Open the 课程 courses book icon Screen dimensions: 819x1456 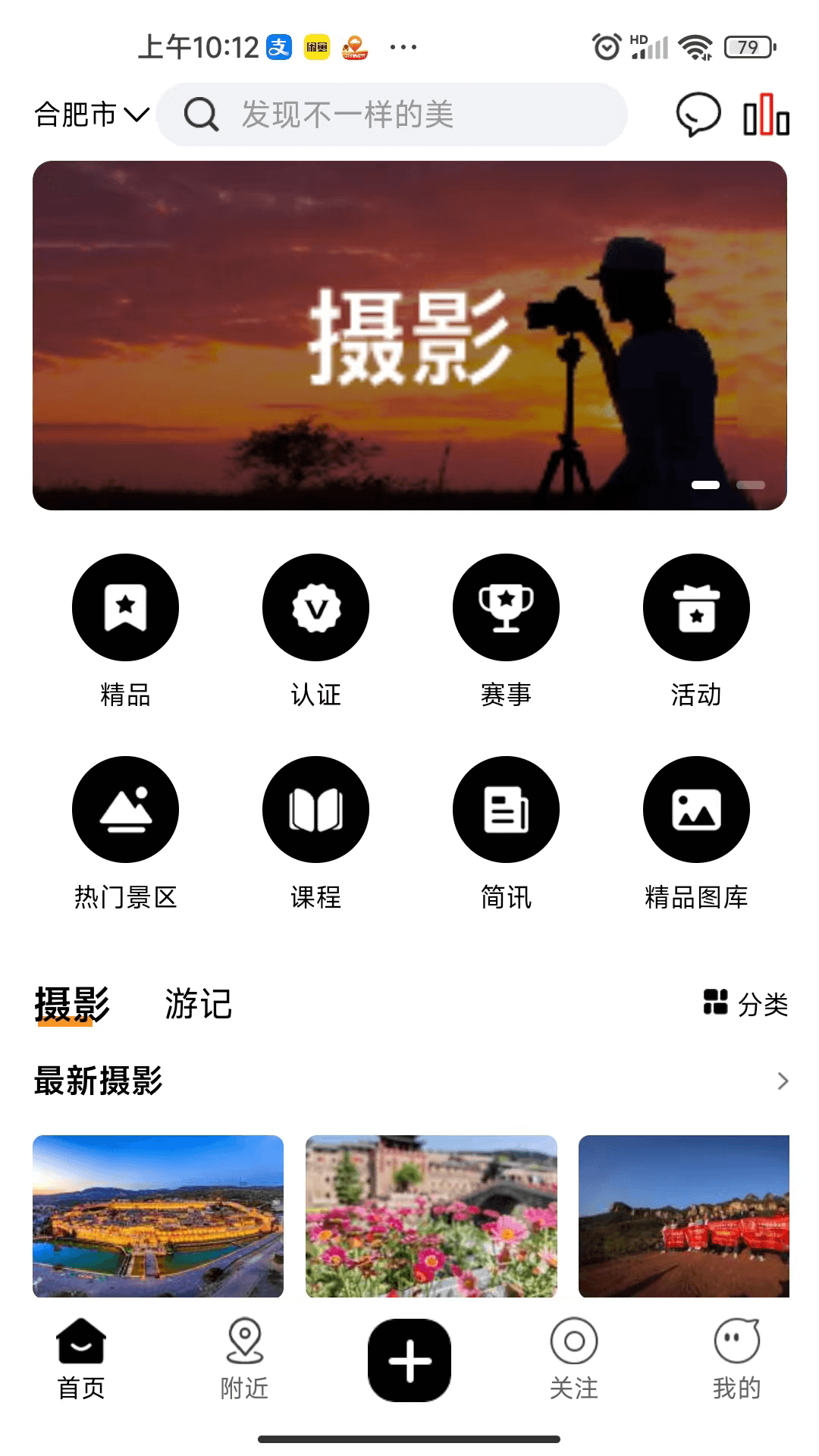[x=315, y=809]
